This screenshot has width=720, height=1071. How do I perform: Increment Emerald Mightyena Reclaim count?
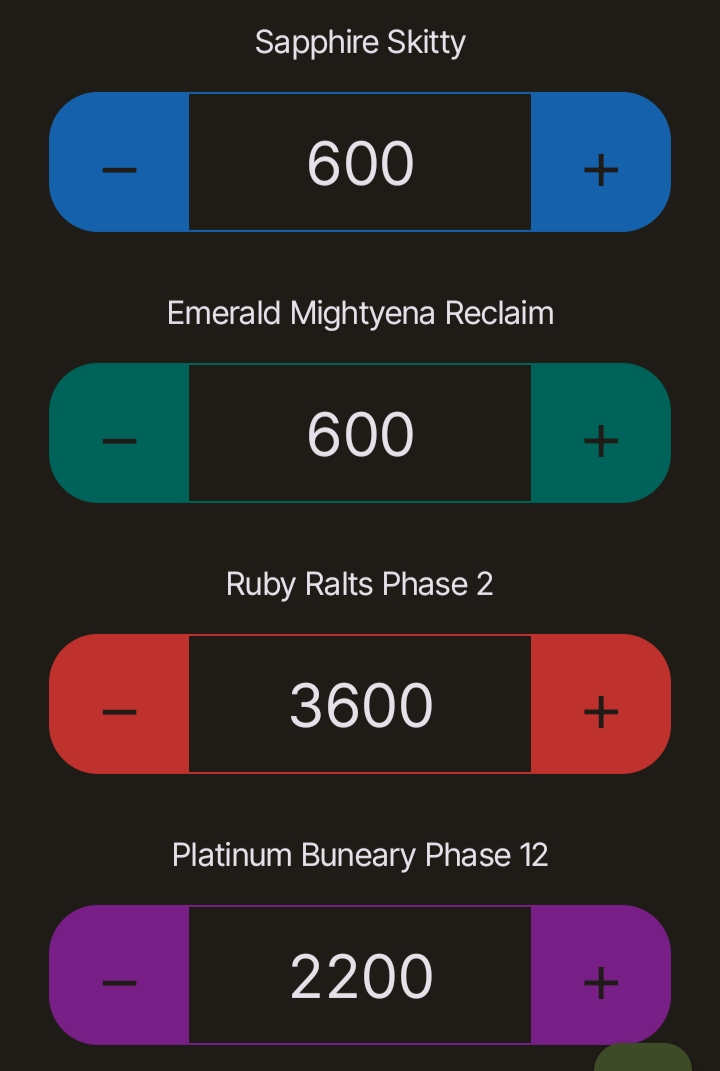600,434
